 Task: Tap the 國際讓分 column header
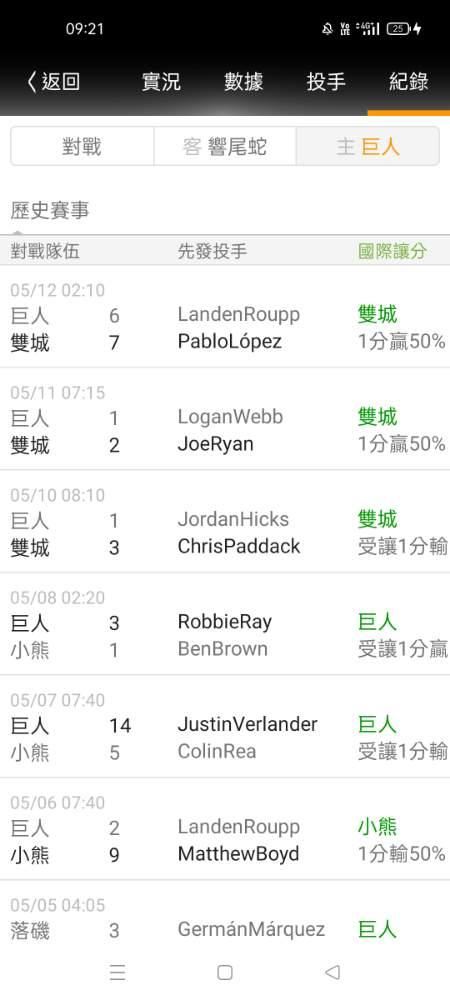tap(392, 251)
